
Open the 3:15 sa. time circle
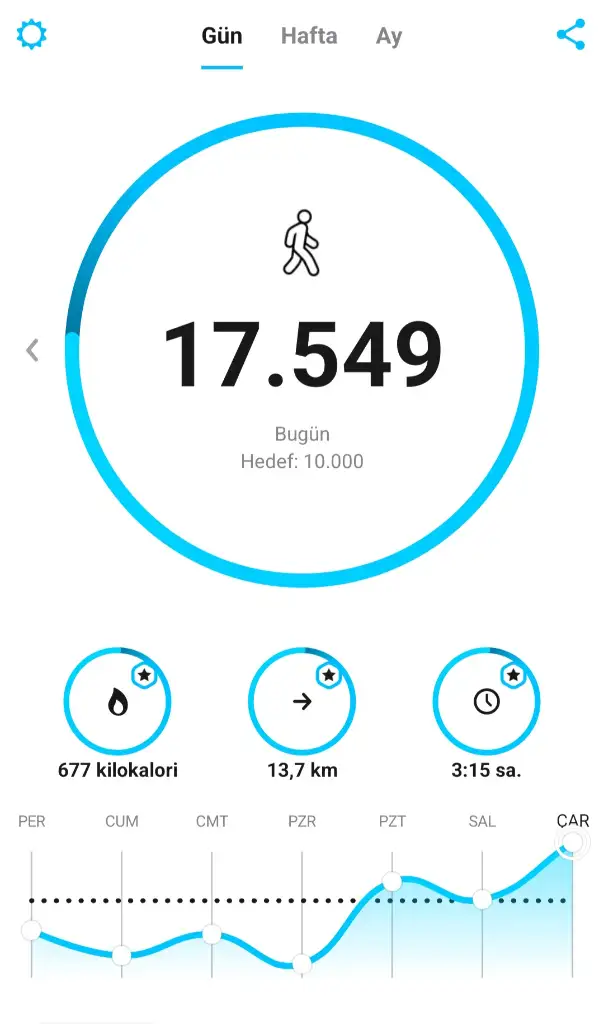(x=486, y=701)
